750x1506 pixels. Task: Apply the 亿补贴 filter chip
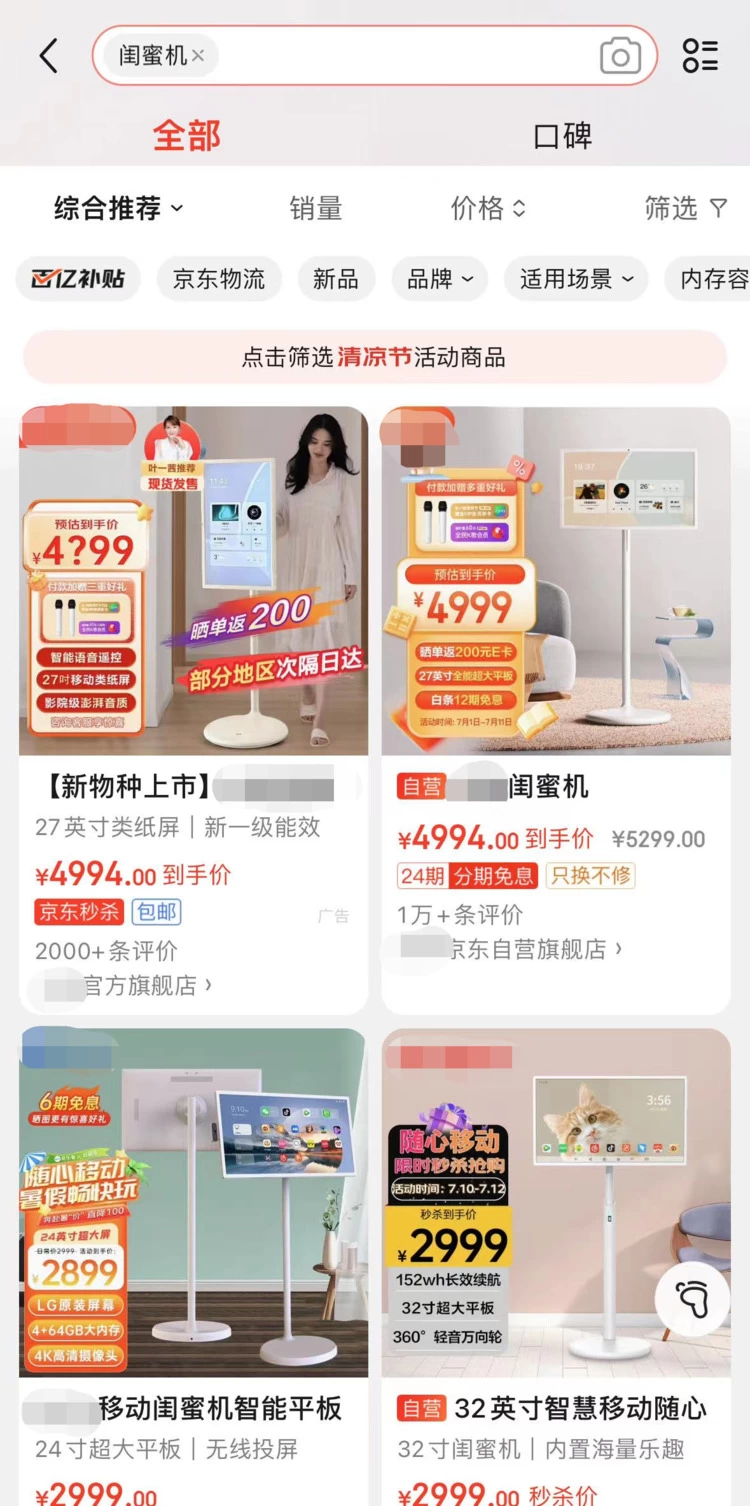78,279
